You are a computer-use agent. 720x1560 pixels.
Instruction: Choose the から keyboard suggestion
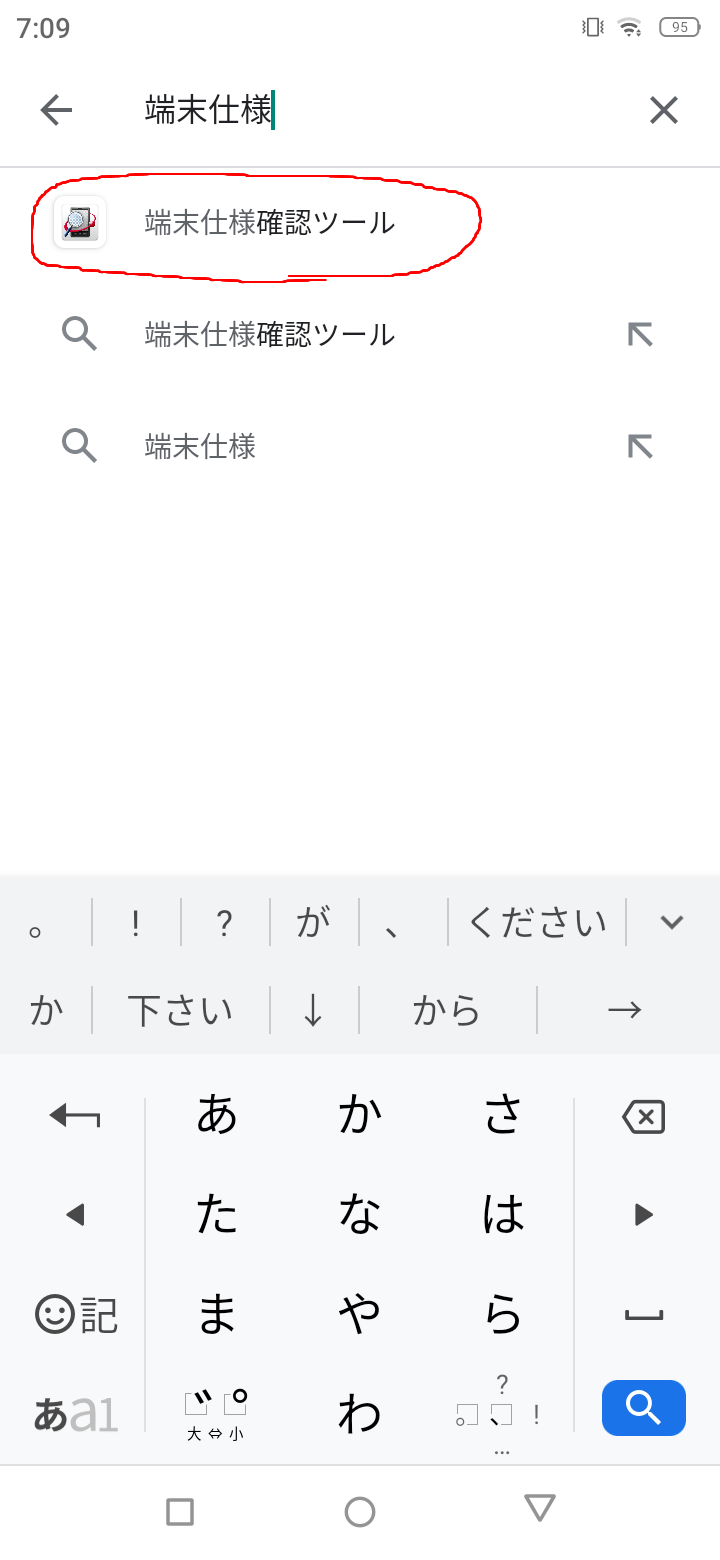coord(447,1010)
